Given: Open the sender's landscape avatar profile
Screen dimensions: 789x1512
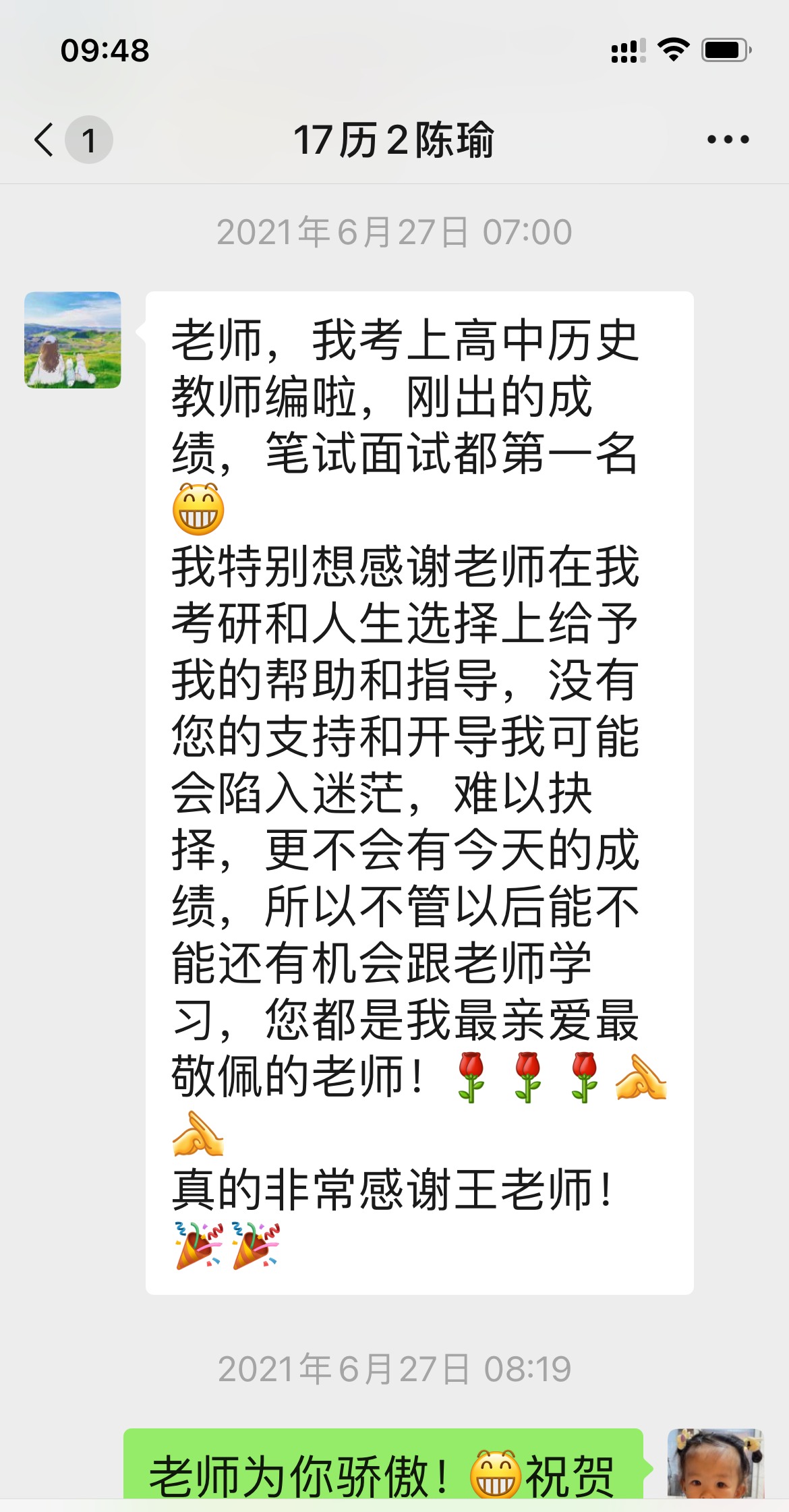Looking at the screenshot, I should point(73,340).
